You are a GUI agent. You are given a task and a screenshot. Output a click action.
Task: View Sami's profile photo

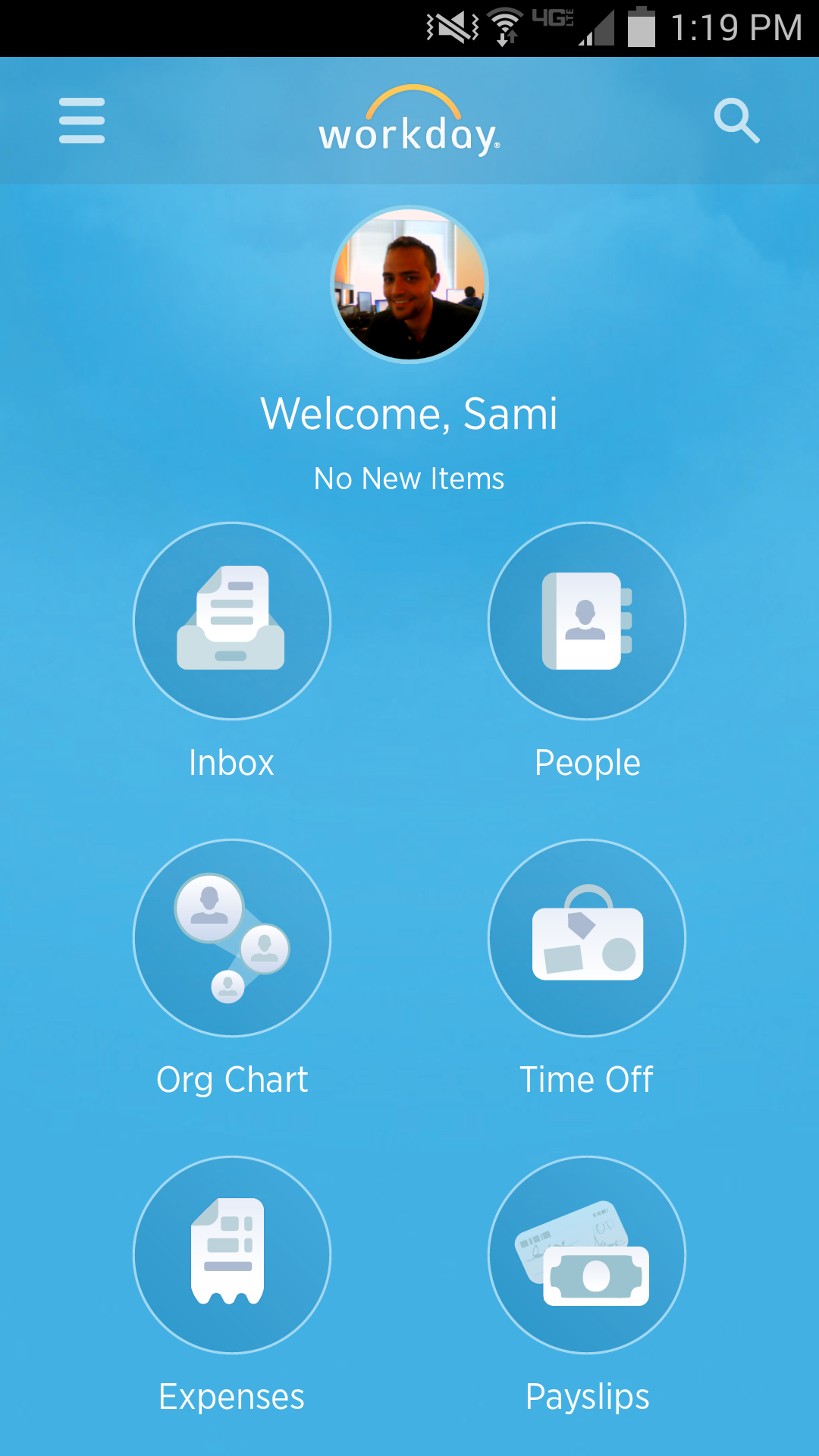409,284
